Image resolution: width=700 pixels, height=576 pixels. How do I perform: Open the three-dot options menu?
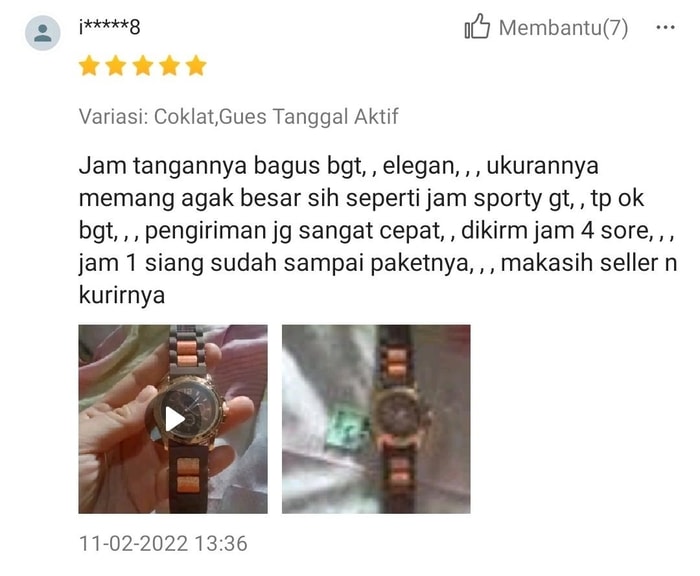coord(665,28)
